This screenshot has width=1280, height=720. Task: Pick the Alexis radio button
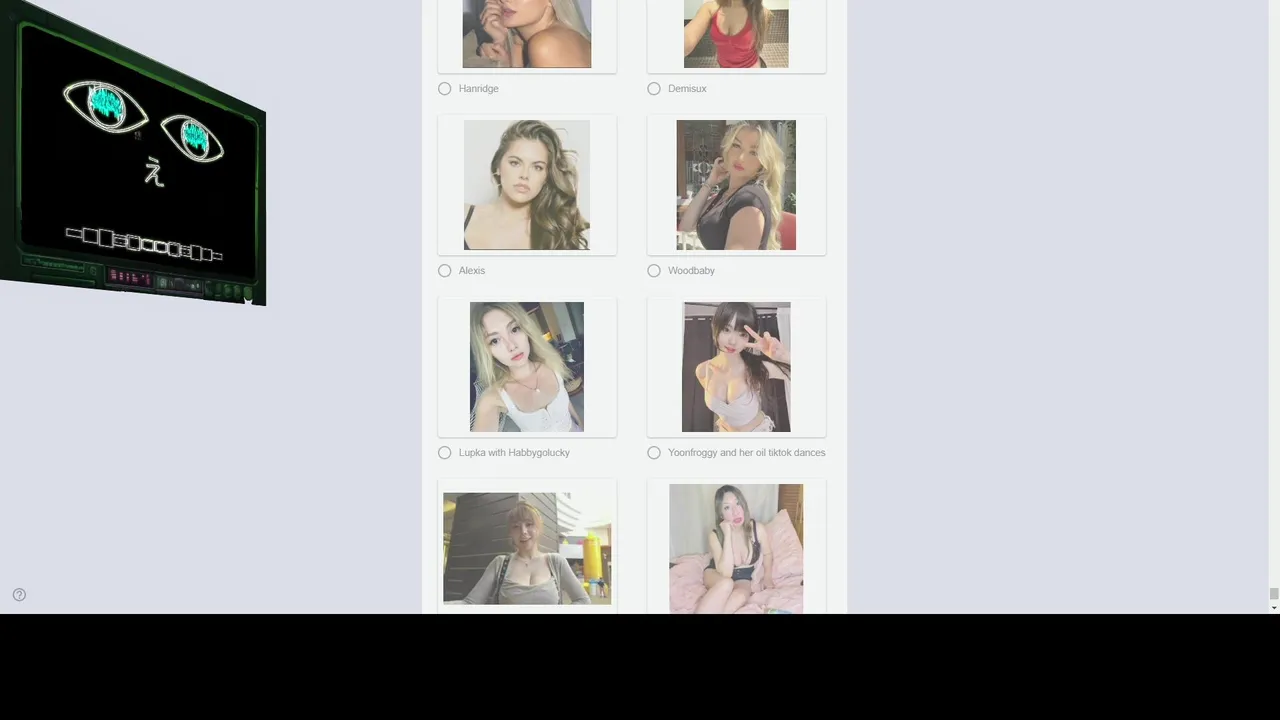tap(445, 271)
